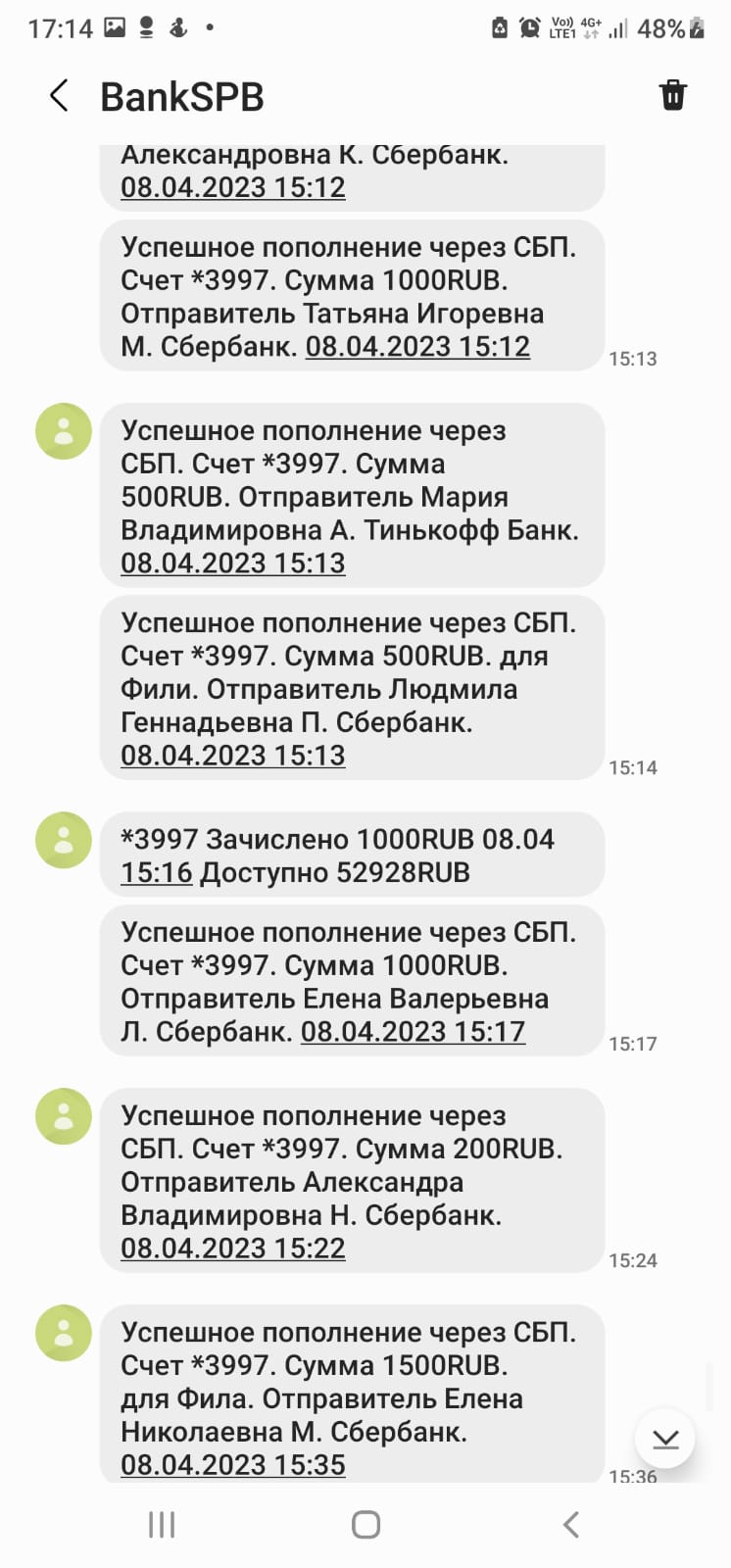Tap sender avatar beside the Зачислено 1000RUB message

coord(64,840)
